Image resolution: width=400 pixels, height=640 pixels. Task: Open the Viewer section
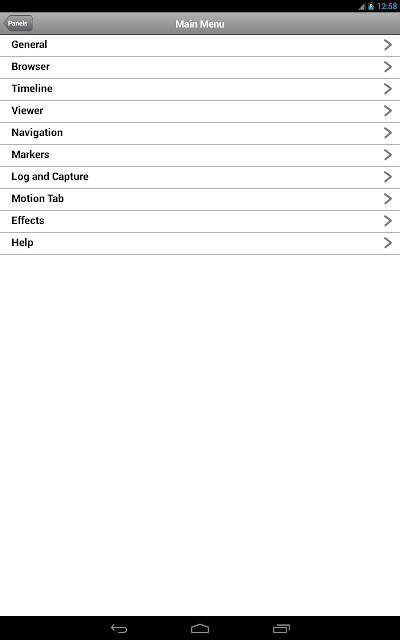[200, 111]
